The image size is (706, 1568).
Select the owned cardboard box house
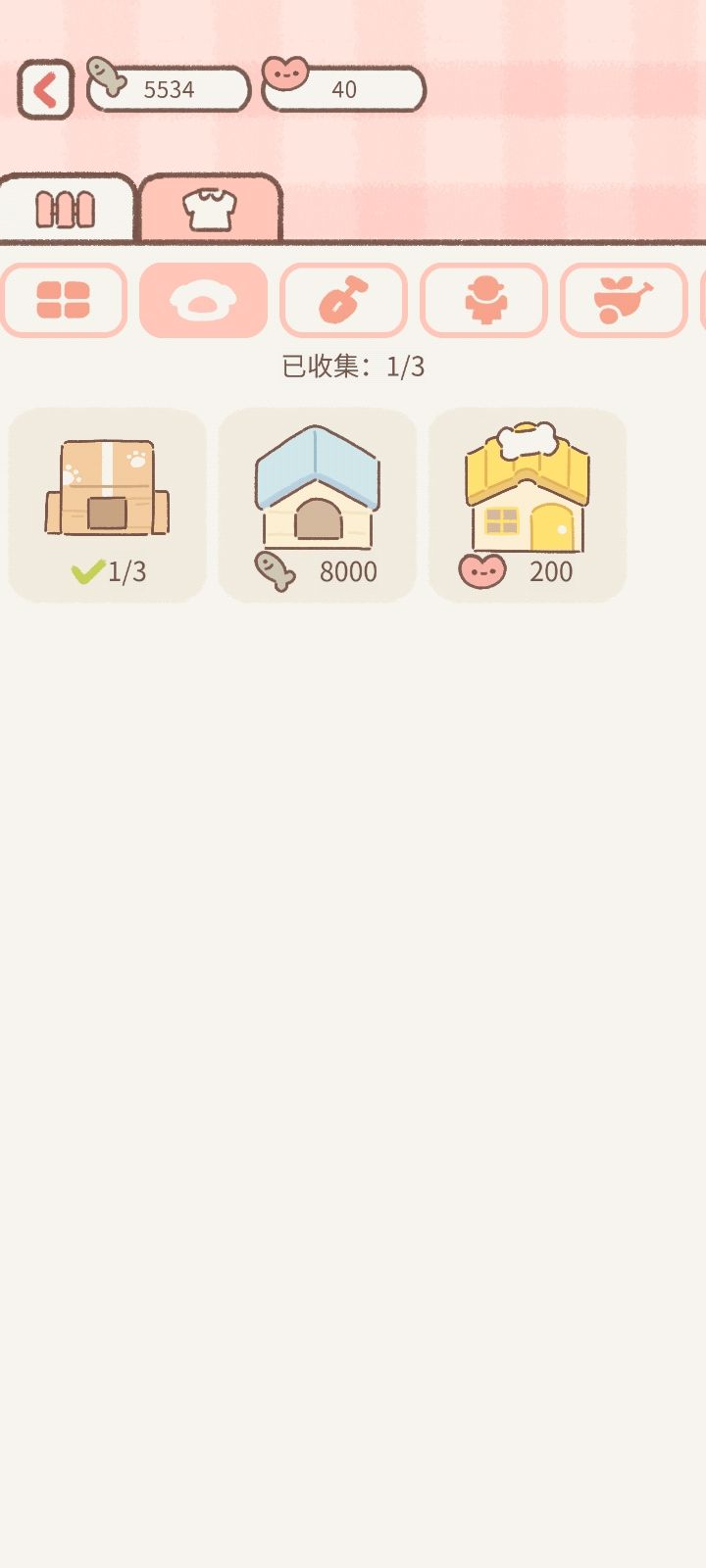coord(107,505)
